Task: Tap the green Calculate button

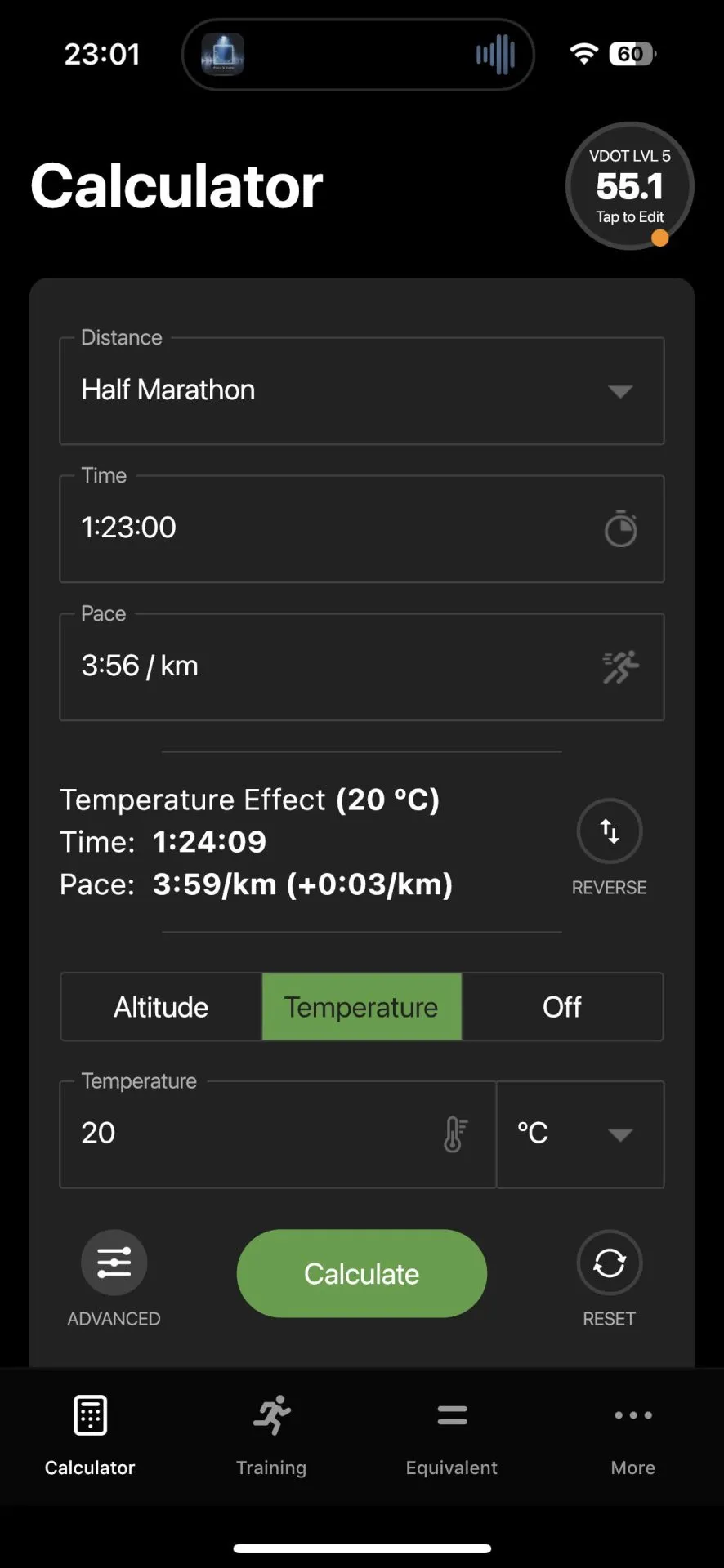Action: (x=361, y=1273)
